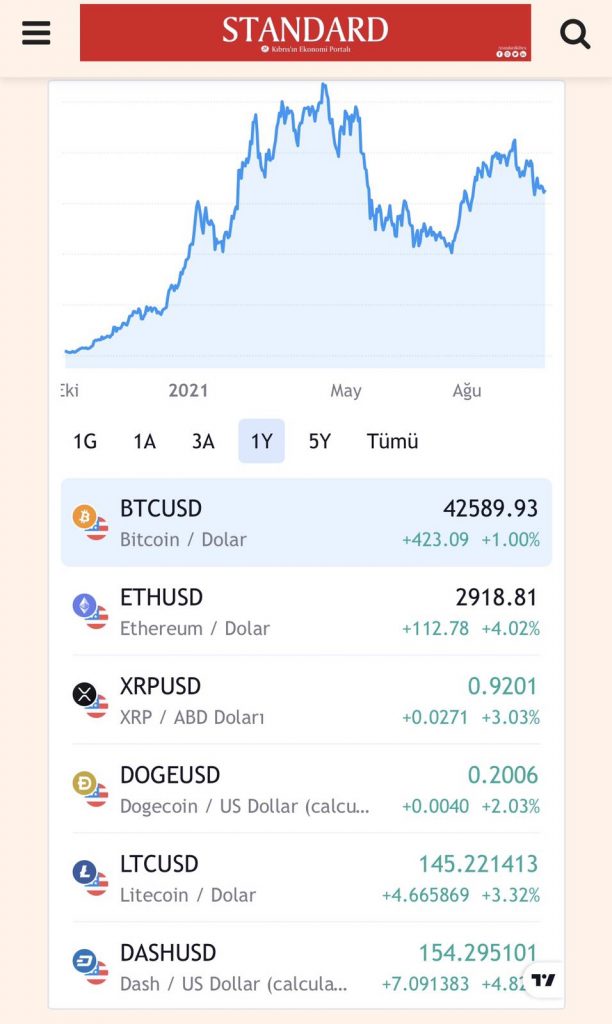The image size is (612, 1024).
Task: Open the TradingView logo link
Action: (x=543, y=980)
